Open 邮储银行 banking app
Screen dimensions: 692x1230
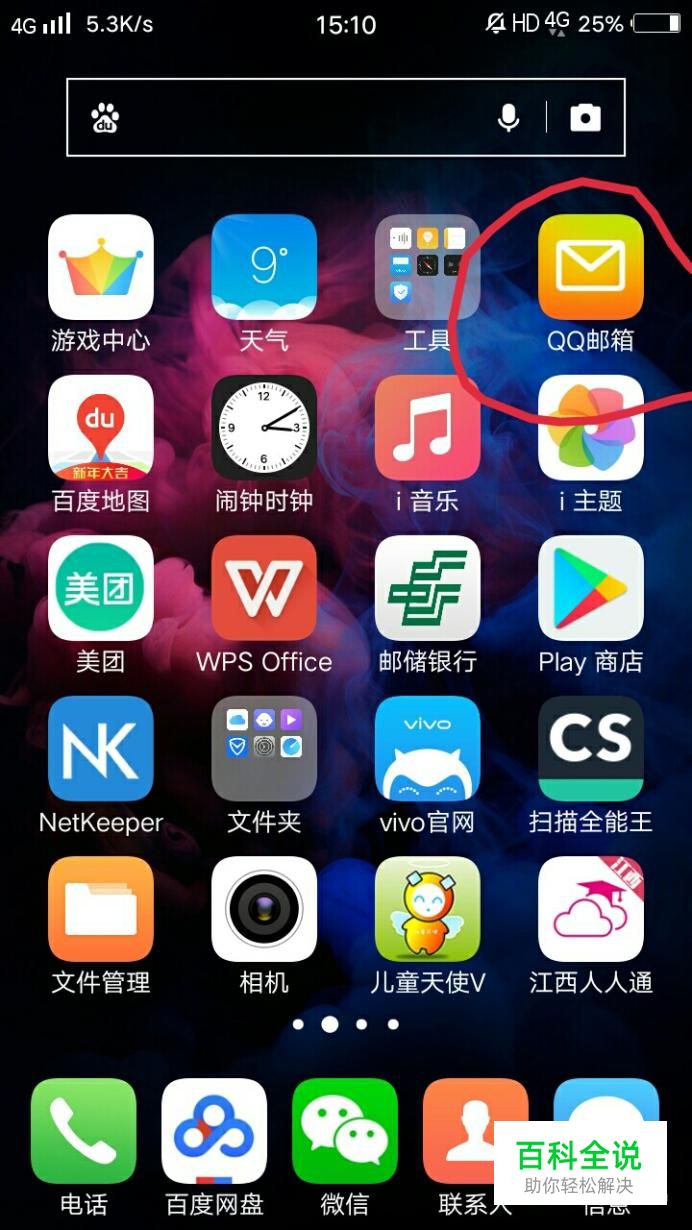click(427, 588)
